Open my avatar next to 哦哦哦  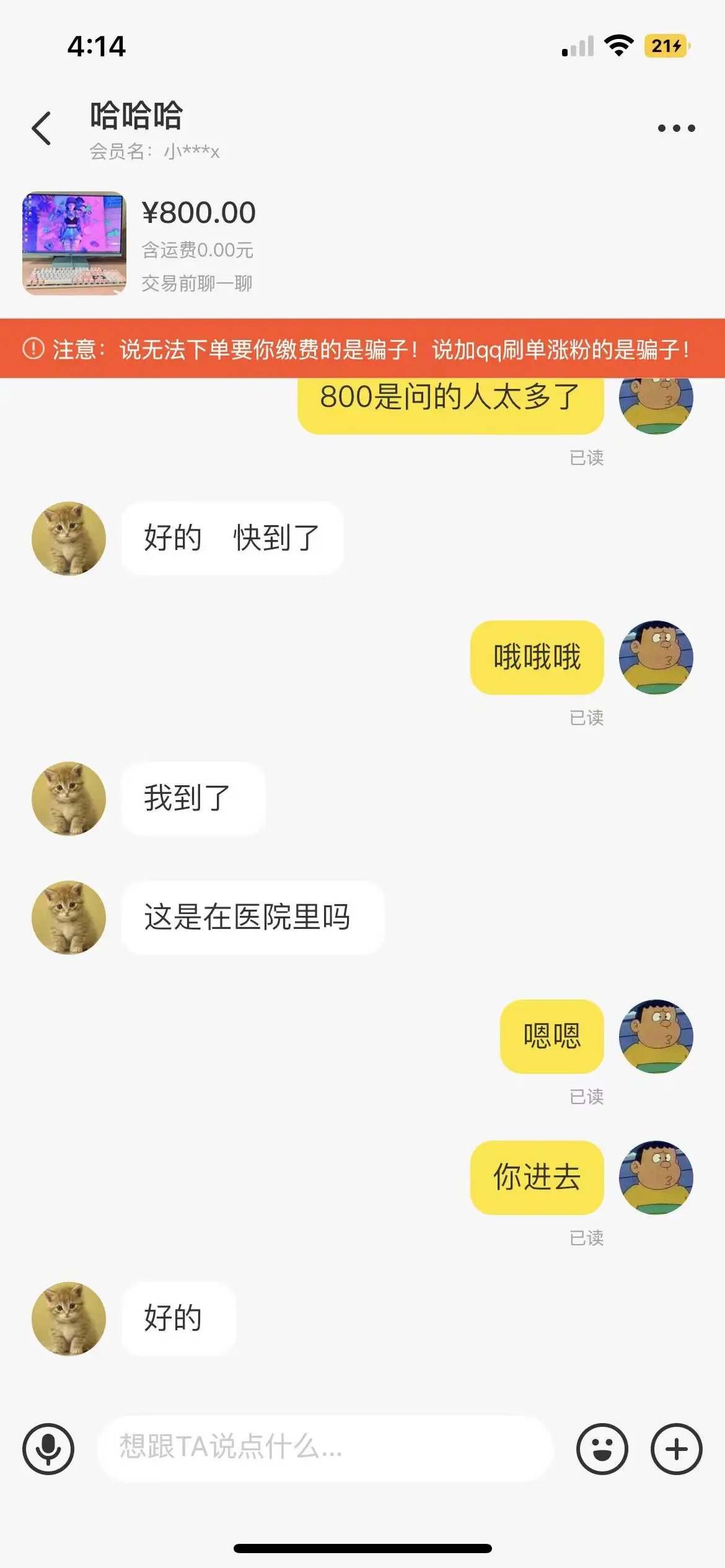pyautogui.click(x=656, y=657)
